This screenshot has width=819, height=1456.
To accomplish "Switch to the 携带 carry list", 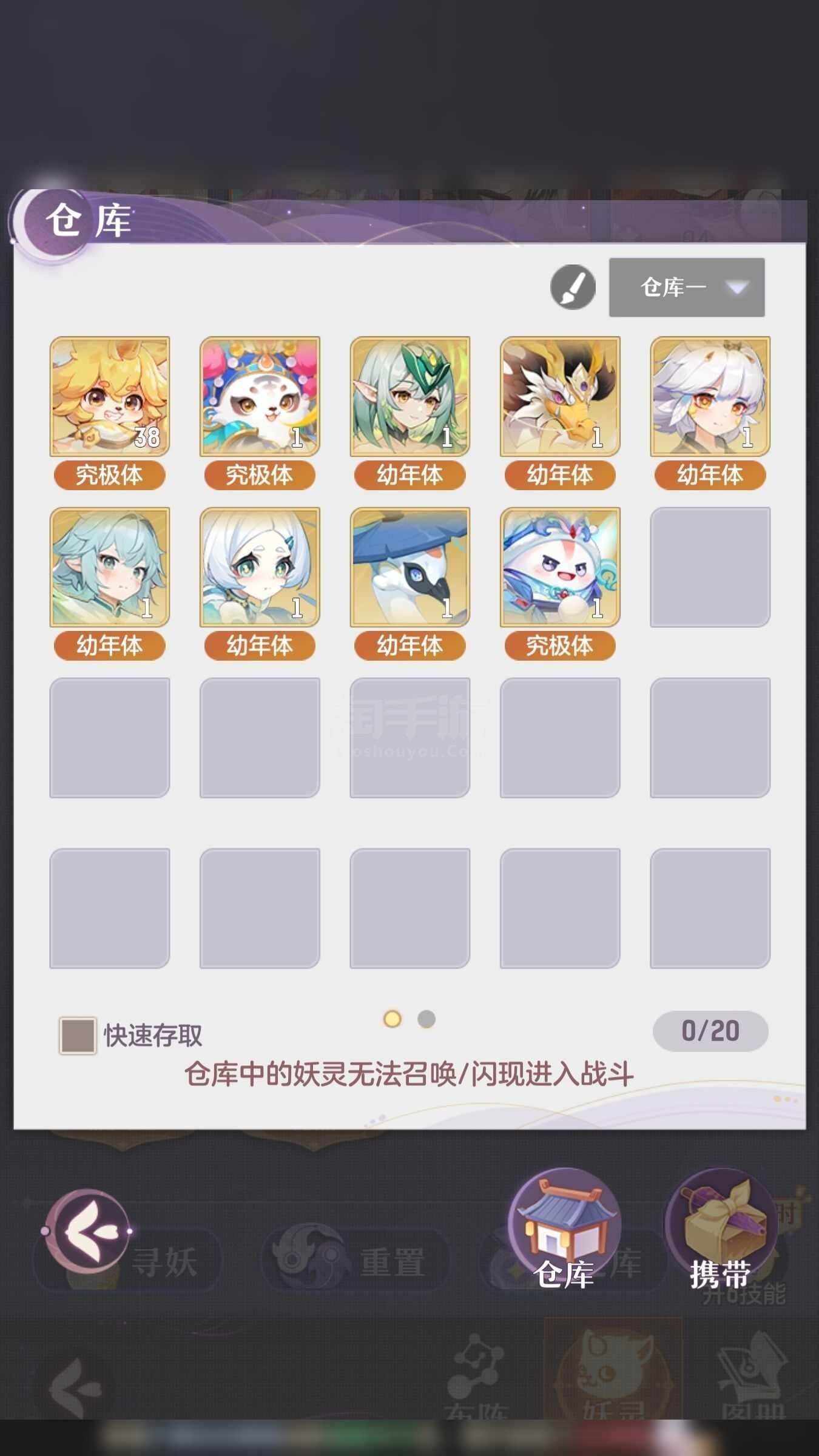I will [721, 1230].
